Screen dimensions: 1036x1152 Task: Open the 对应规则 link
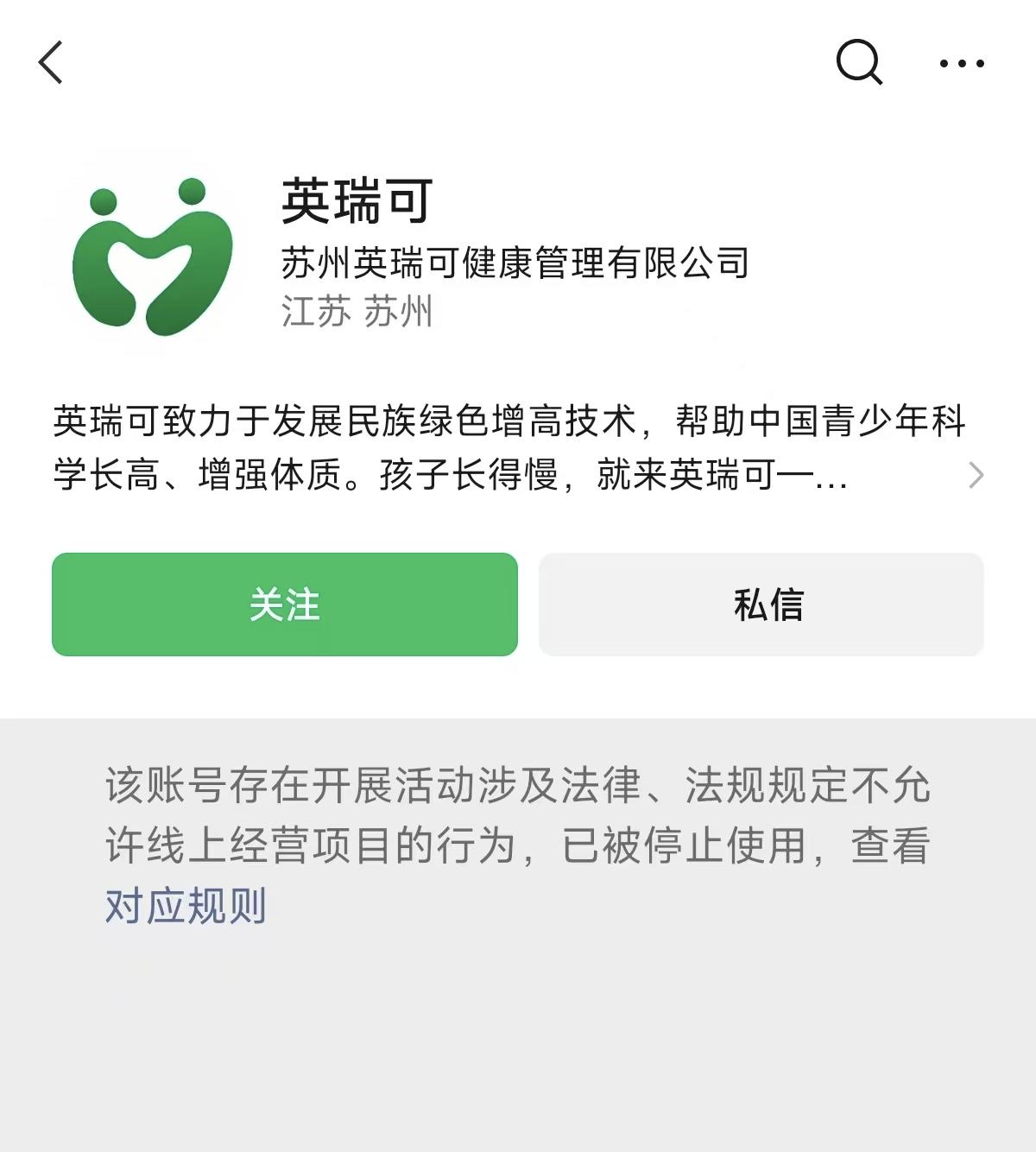(186, 906)
